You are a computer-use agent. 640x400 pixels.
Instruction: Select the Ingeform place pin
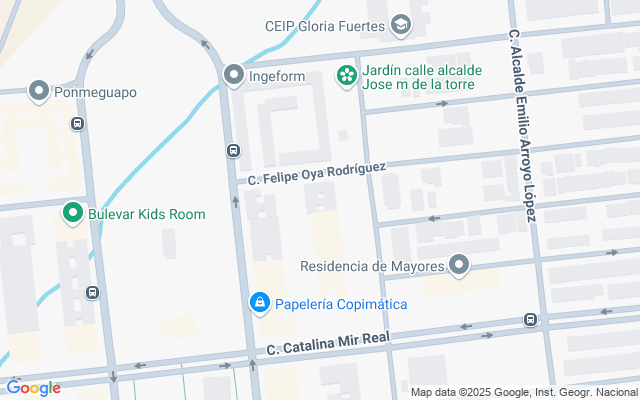234,74
